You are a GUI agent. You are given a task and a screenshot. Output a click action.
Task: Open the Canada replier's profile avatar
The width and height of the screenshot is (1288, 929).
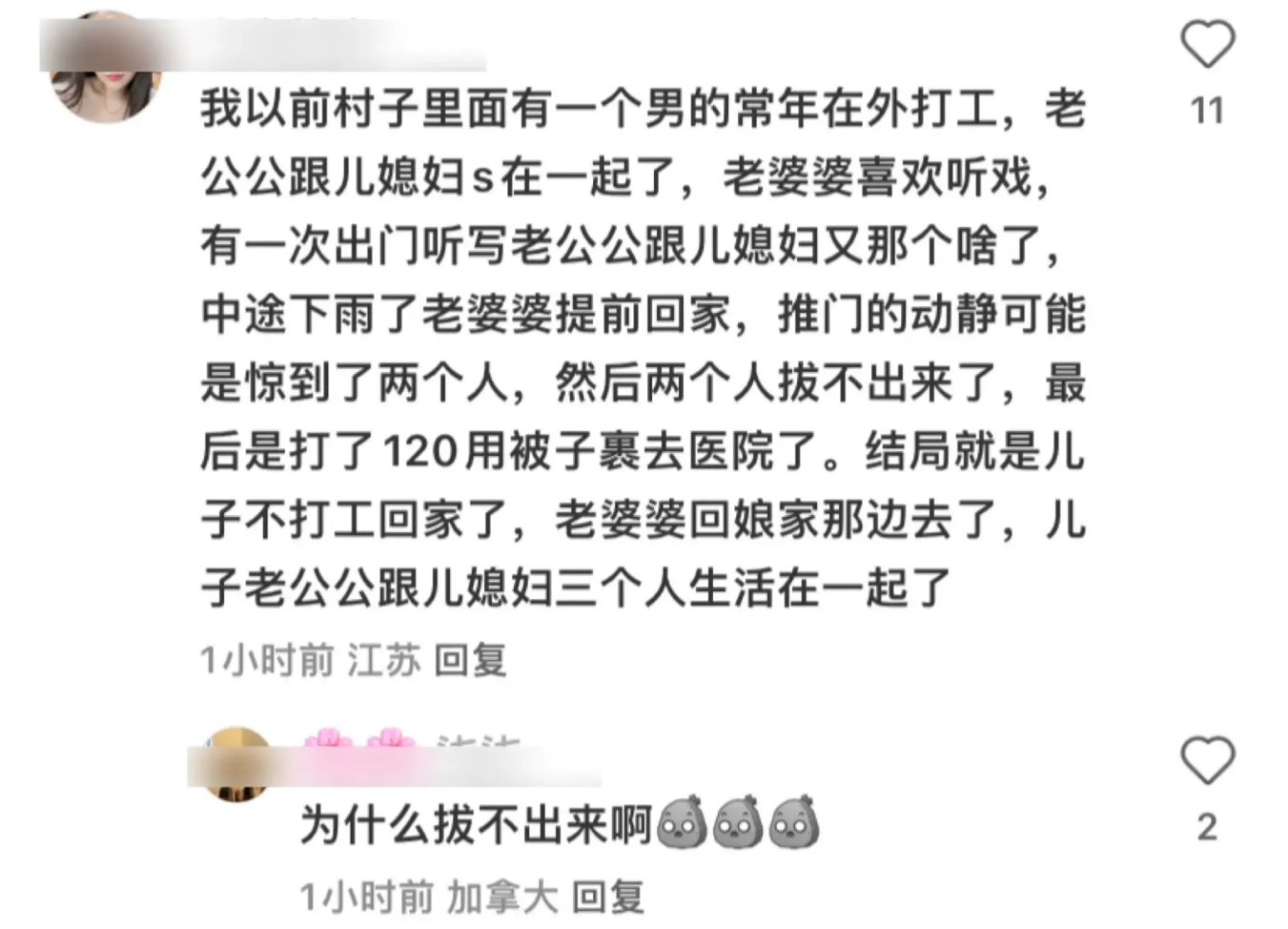235,763
